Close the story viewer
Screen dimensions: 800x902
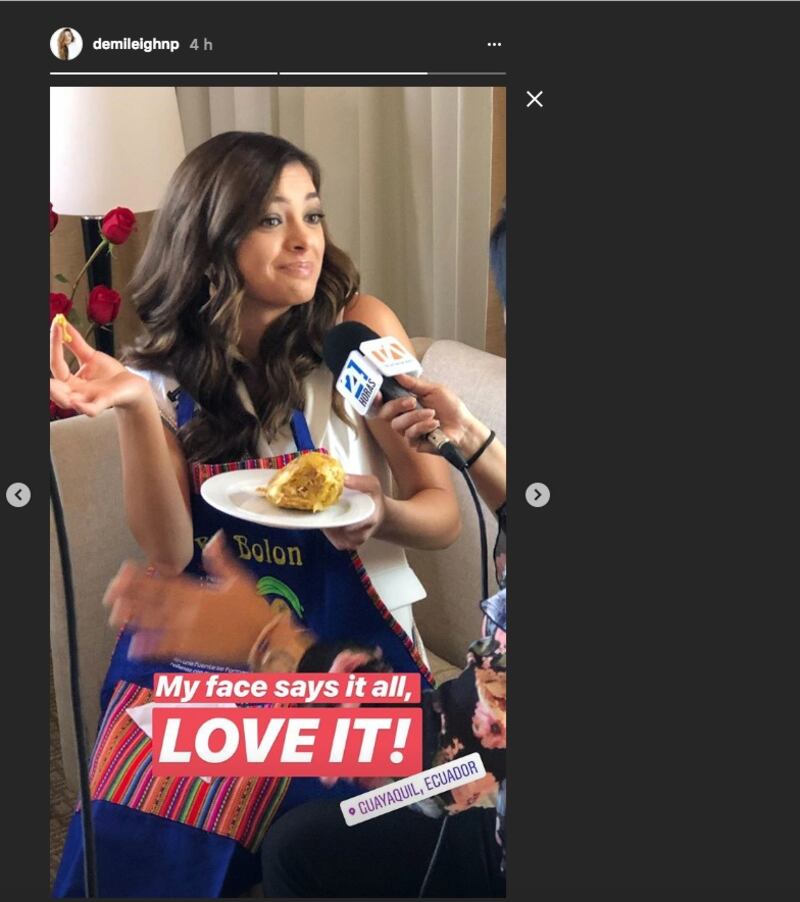535,99
